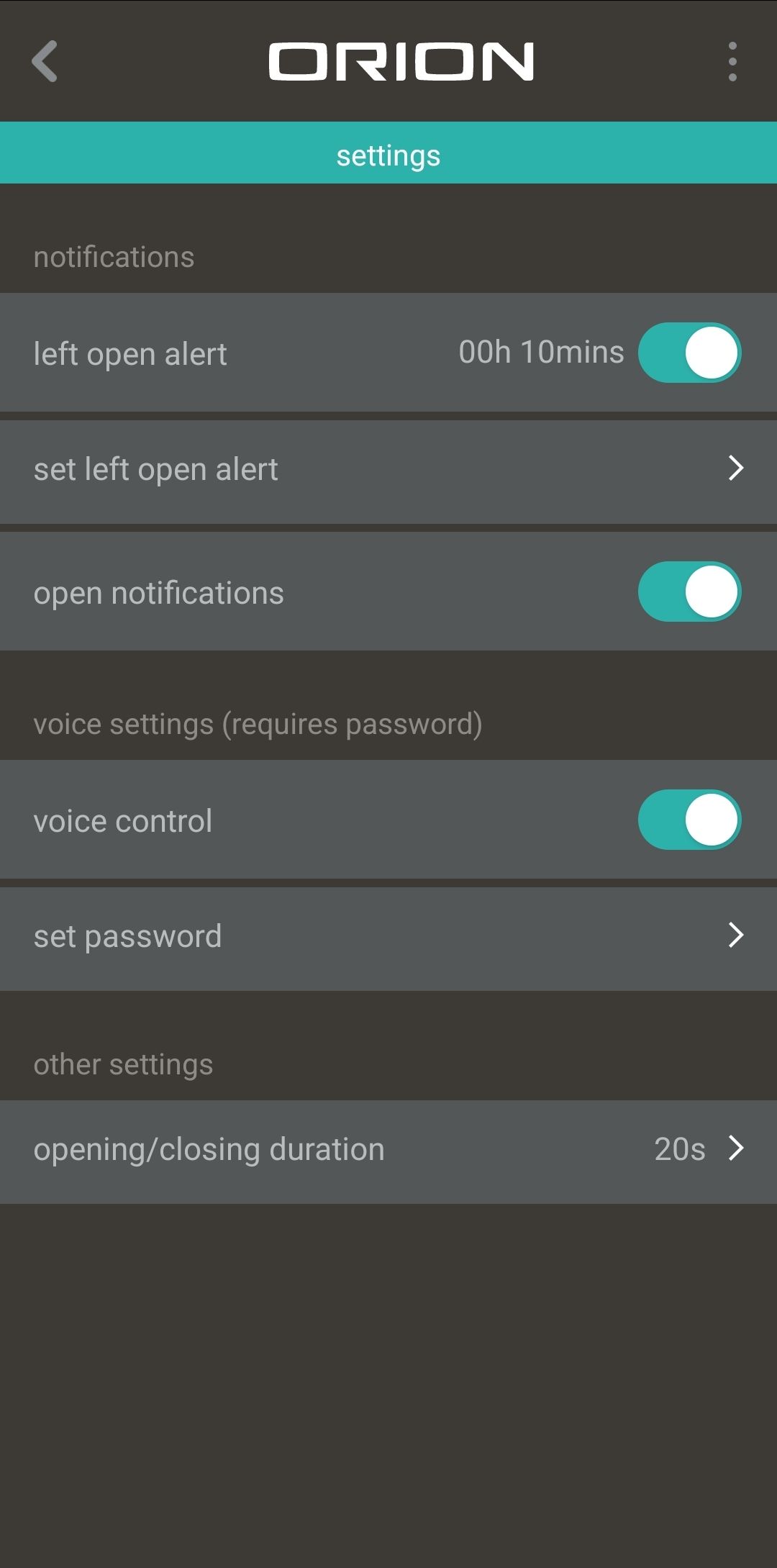Switch off voice control
777x1568 pixels.
[689, 820]
